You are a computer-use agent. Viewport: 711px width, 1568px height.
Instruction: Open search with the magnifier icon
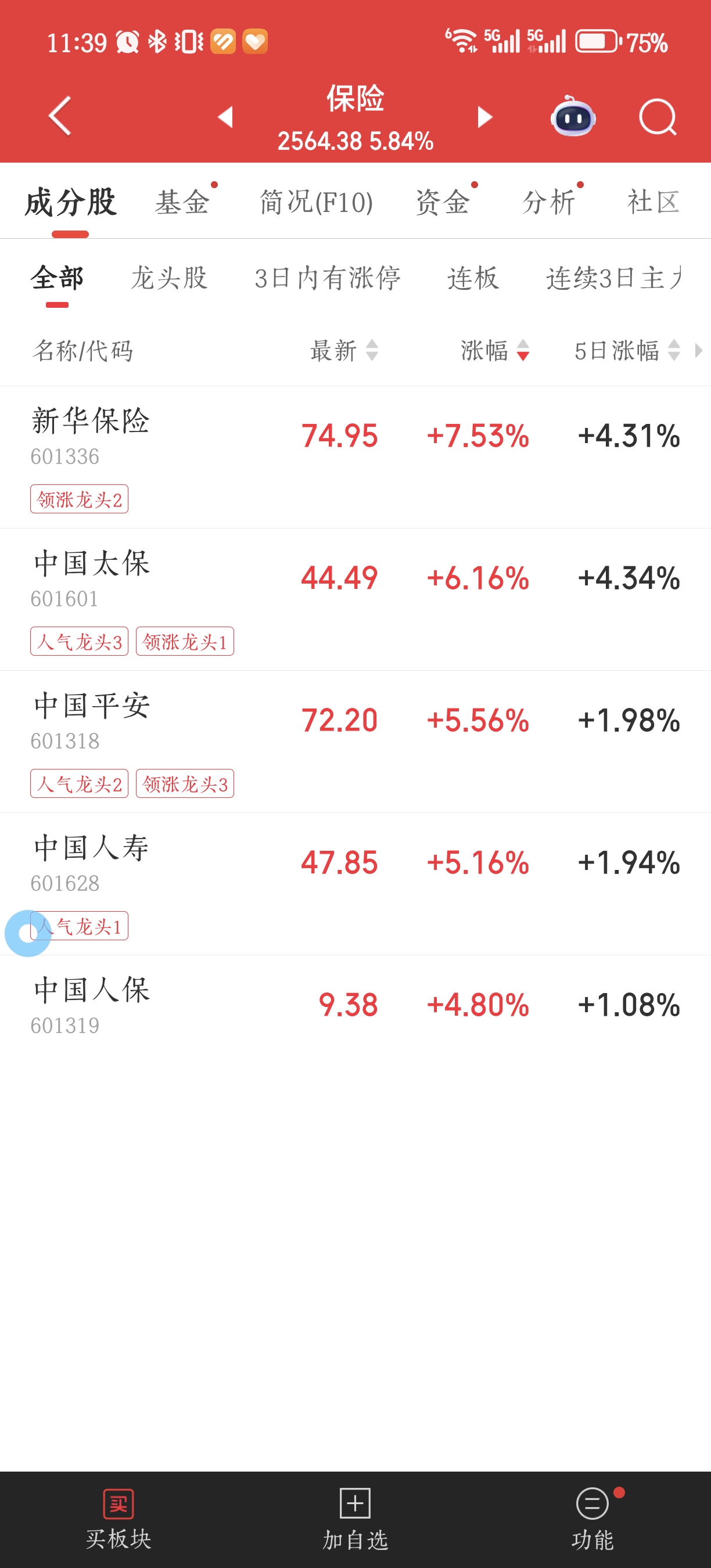[x=658, y=116]
